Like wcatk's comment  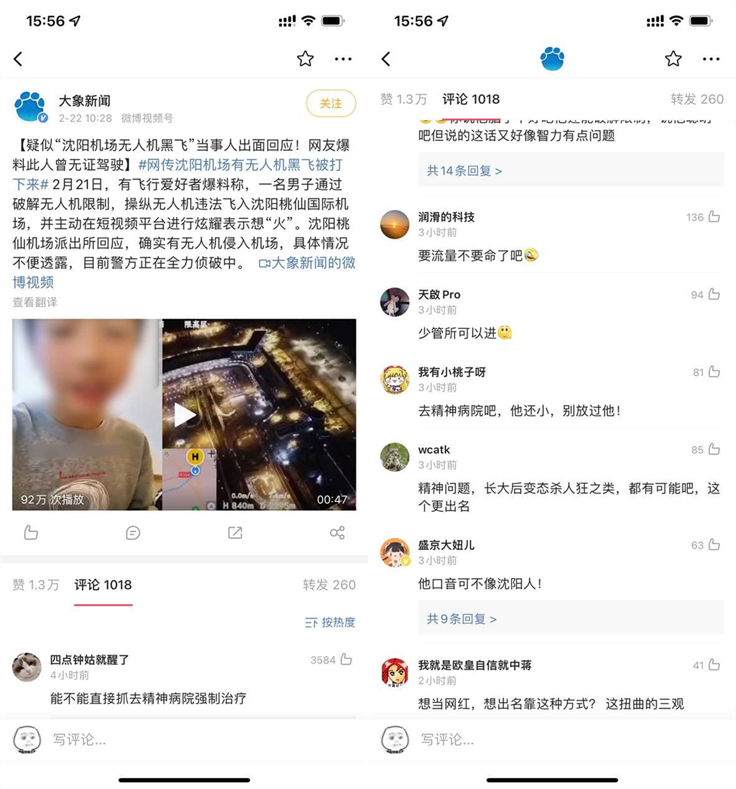(714, 450)
